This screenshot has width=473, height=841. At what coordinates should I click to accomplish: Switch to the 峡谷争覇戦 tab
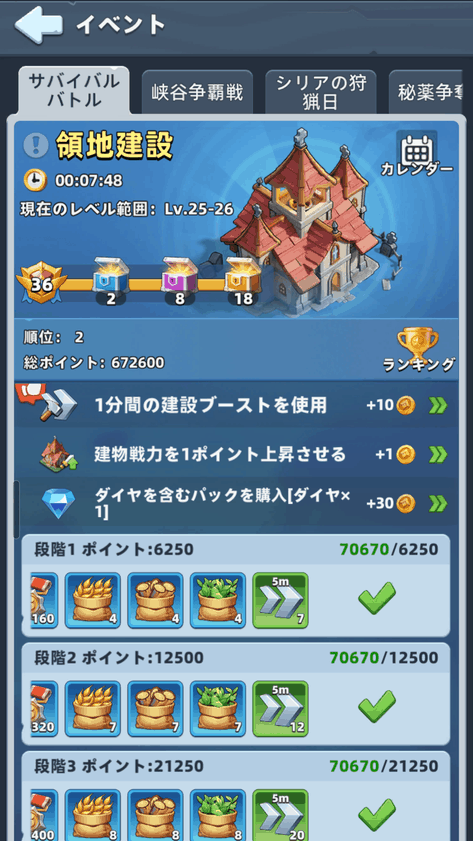tap(197, 92)
